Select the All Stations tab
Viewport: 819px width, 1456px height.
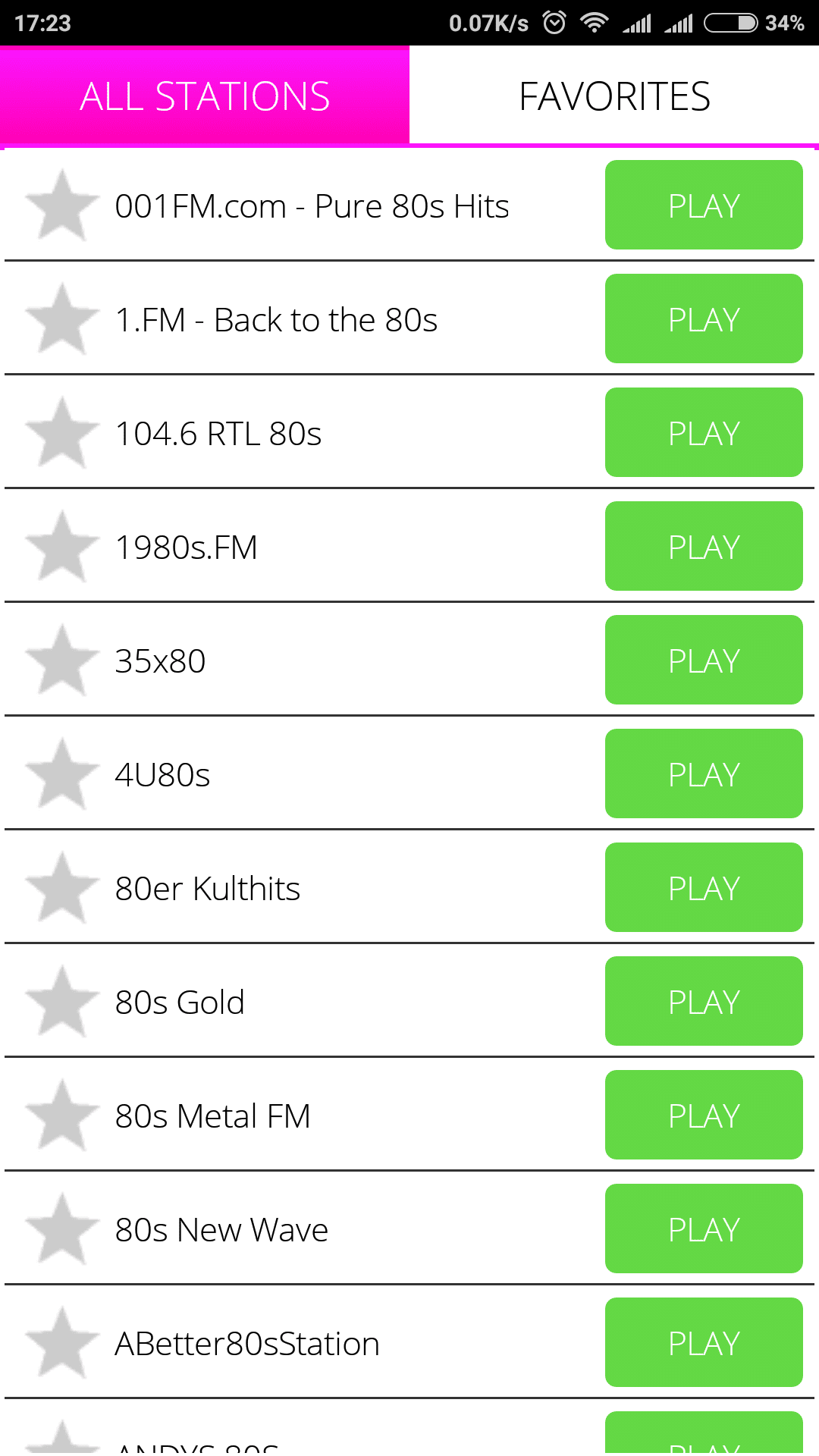coord(205,96)
